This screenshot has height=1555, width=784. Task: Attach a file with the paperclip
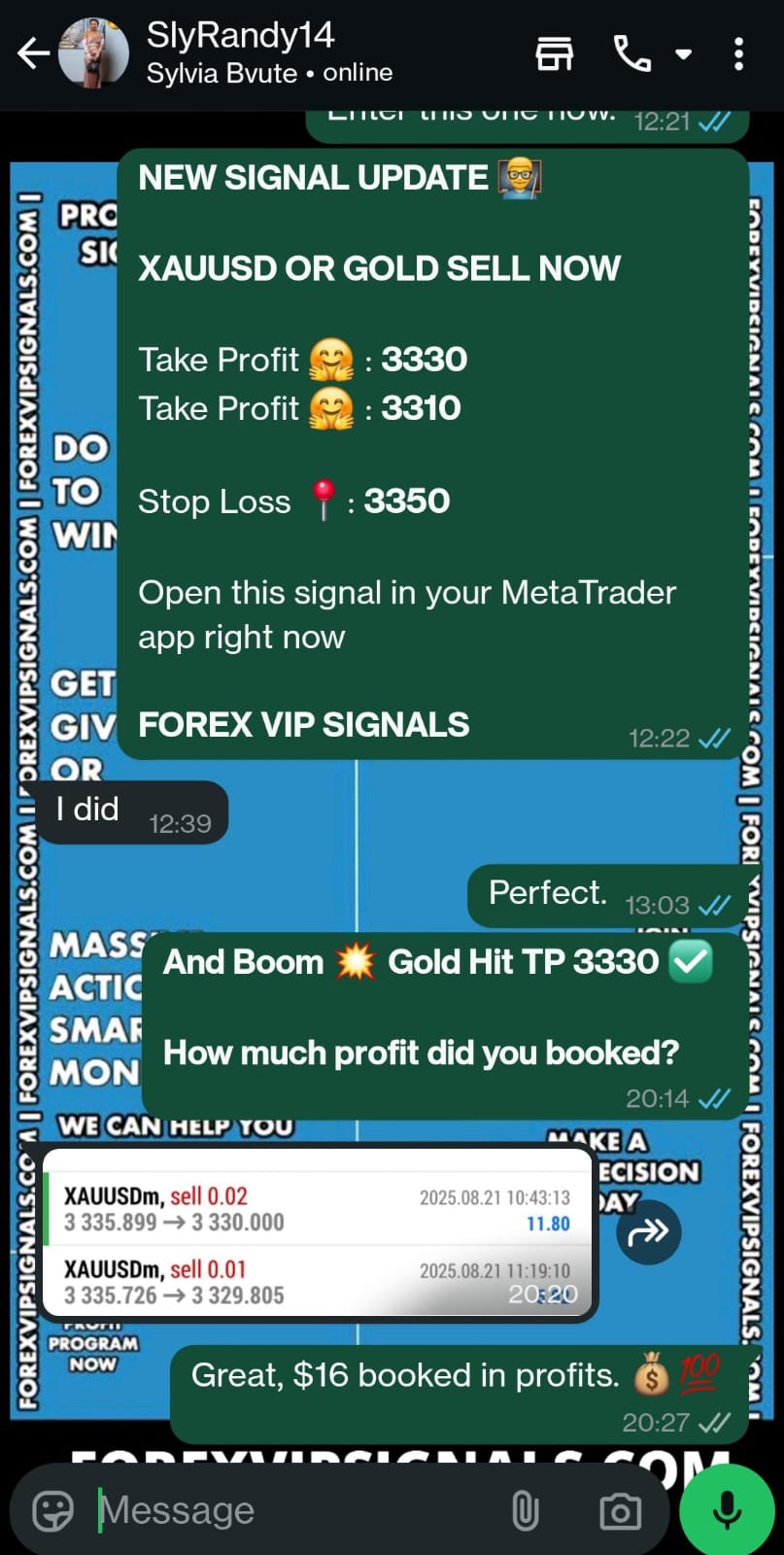(x=525, y=1511)
